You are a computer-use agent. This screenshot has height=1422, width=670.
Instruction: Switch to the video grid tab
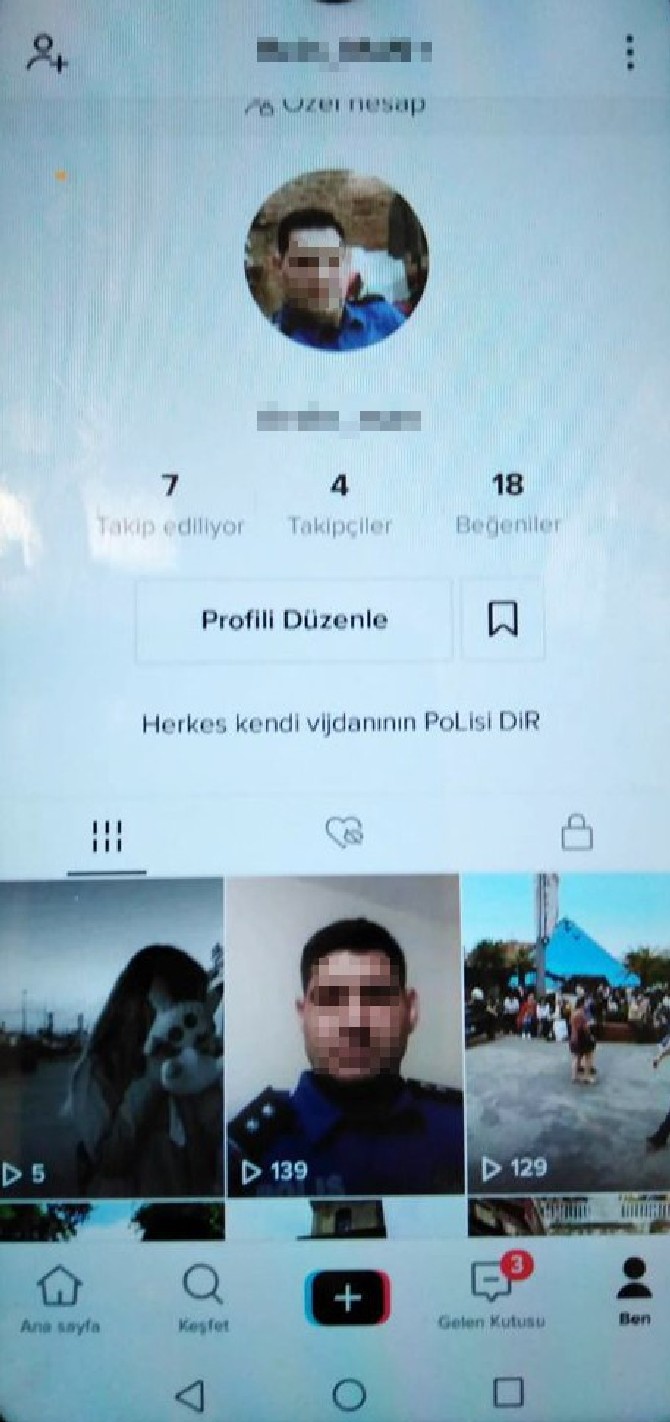(x=107, y=836)
